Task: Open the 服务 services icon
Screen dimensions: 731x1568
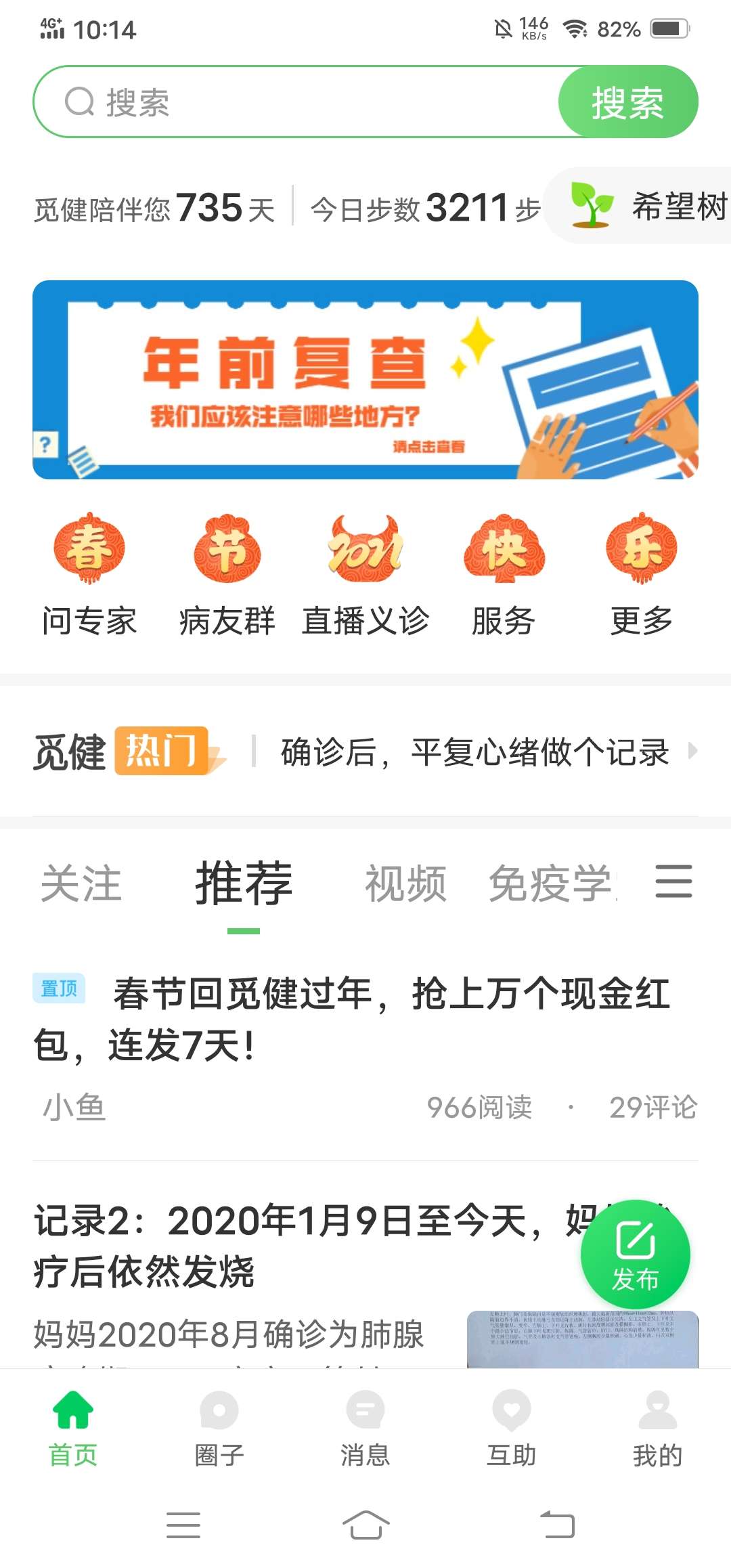Action: [504, 575]
